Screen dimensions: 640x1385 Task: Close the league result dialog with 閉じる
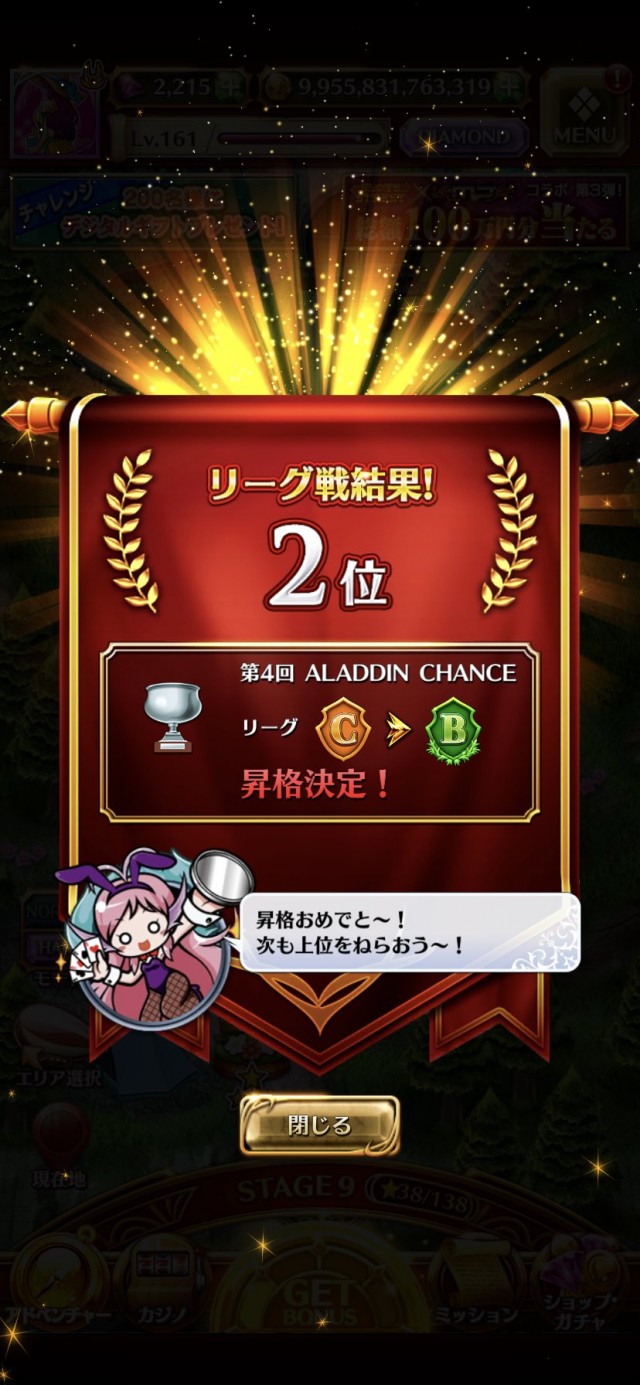pos(320,1125)
